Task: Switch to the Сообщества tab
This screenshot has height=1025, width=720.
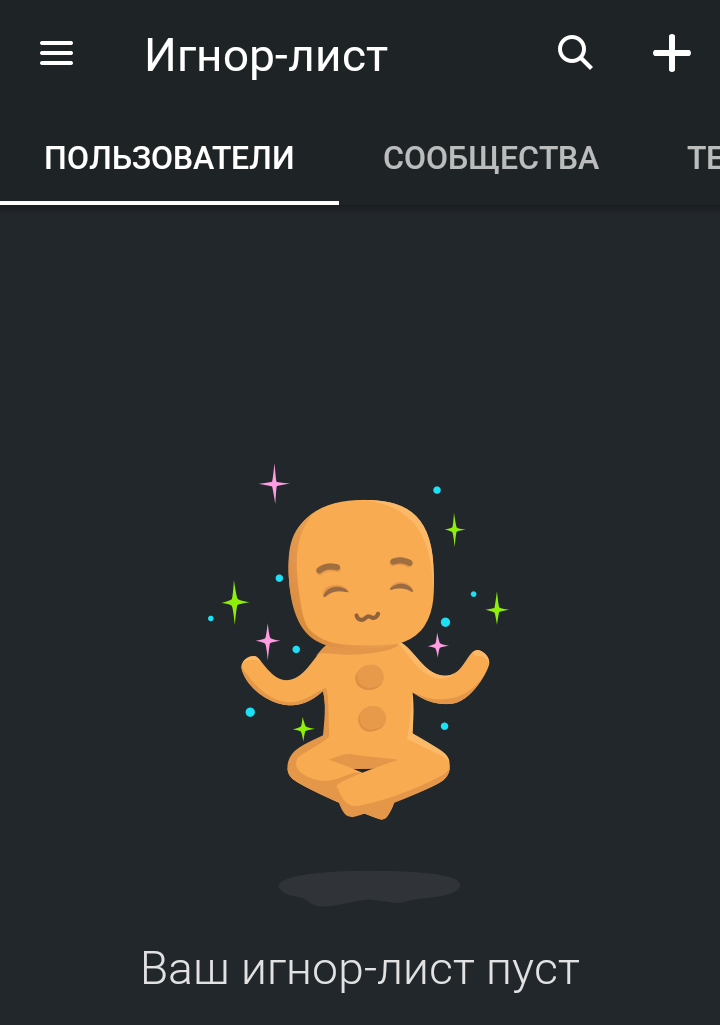Action: [491, 158]
